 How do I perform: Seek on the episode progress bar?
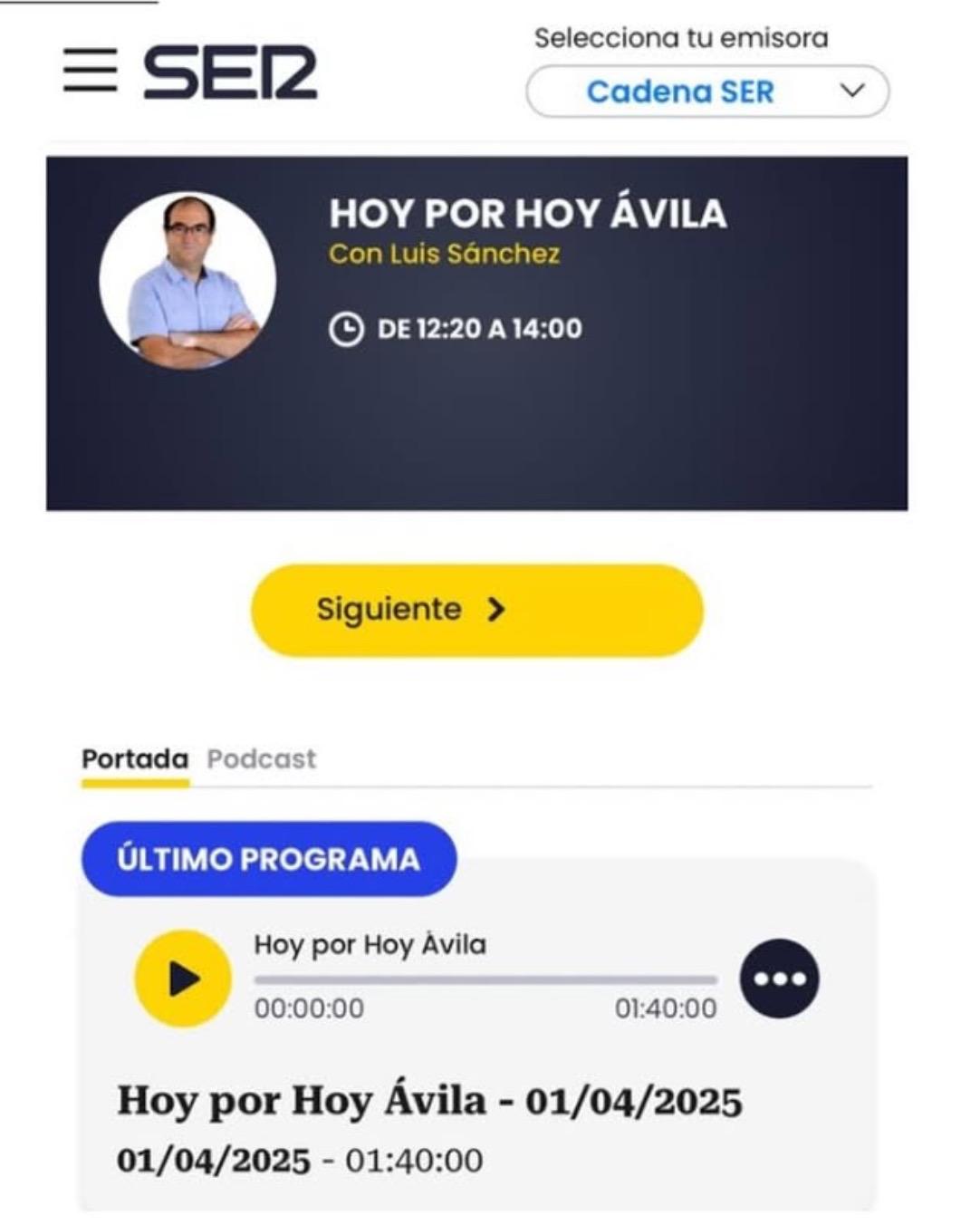(485, 979)
